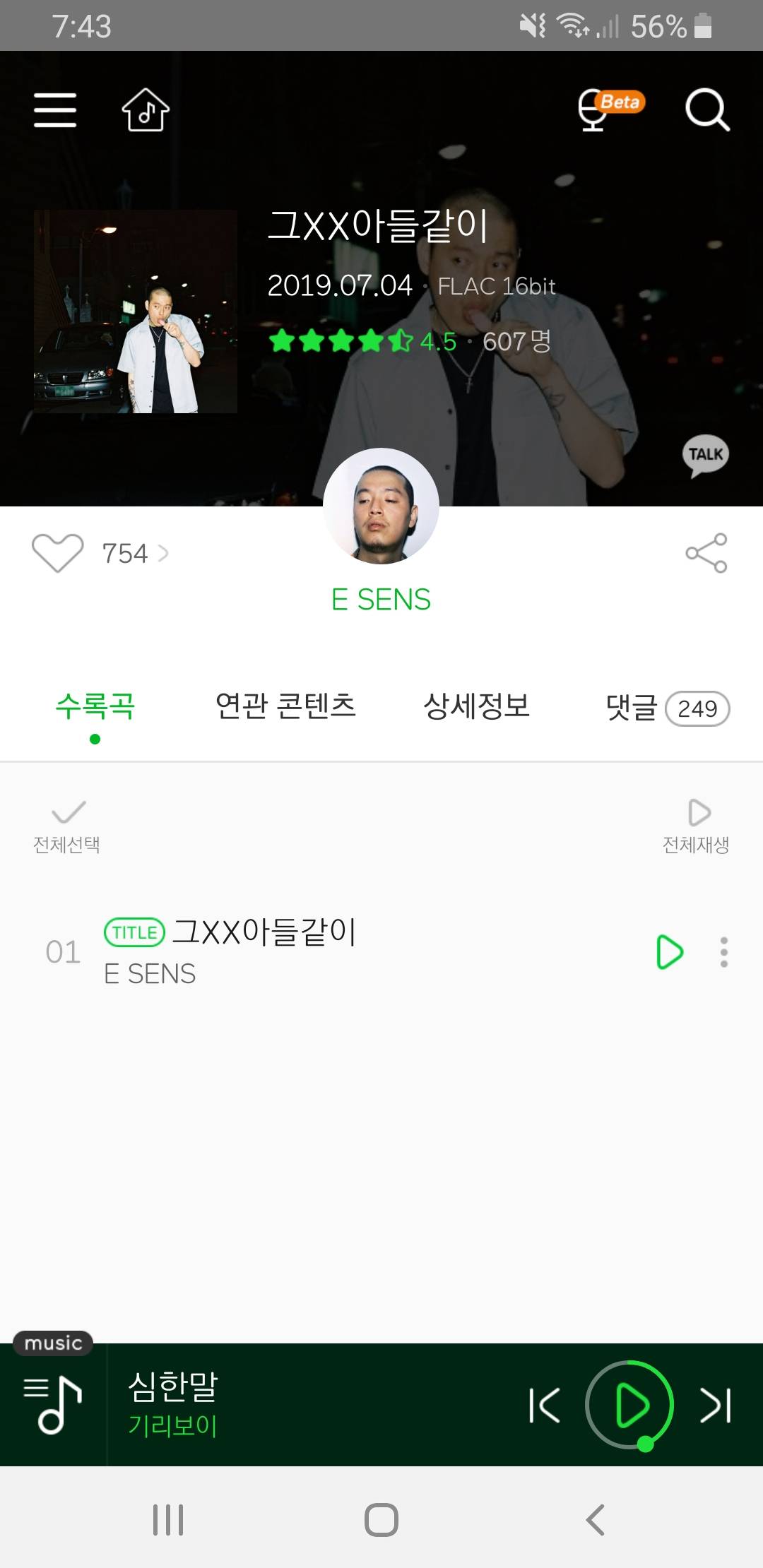Open the 댓글 comments tab
Image resolution: width=763 pixels, height=1568 pixels.
click(666, 708)
